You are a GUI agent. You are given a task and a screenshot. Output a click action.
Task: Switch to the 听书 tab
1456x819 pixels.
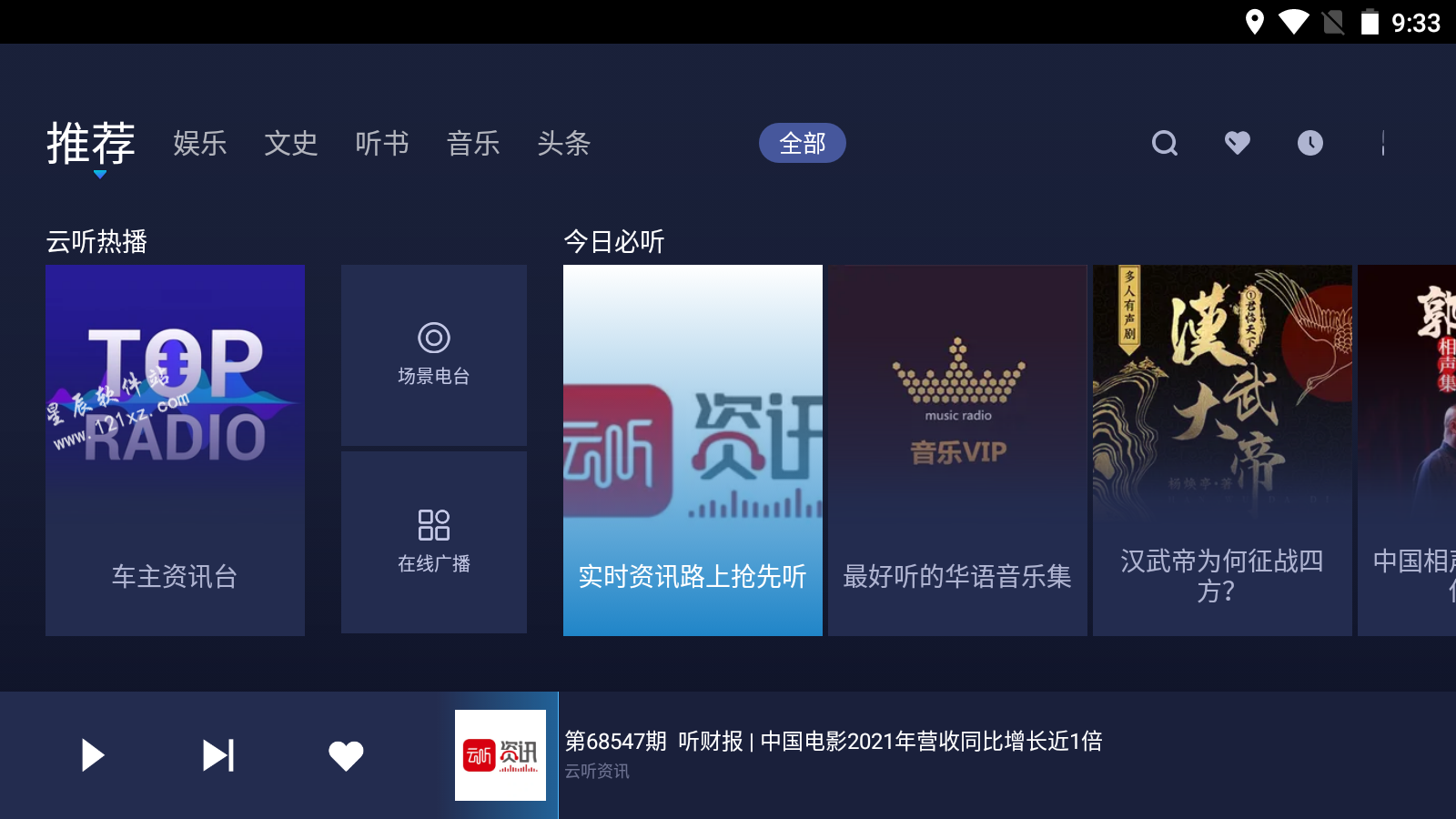click(x=382, y=143)
